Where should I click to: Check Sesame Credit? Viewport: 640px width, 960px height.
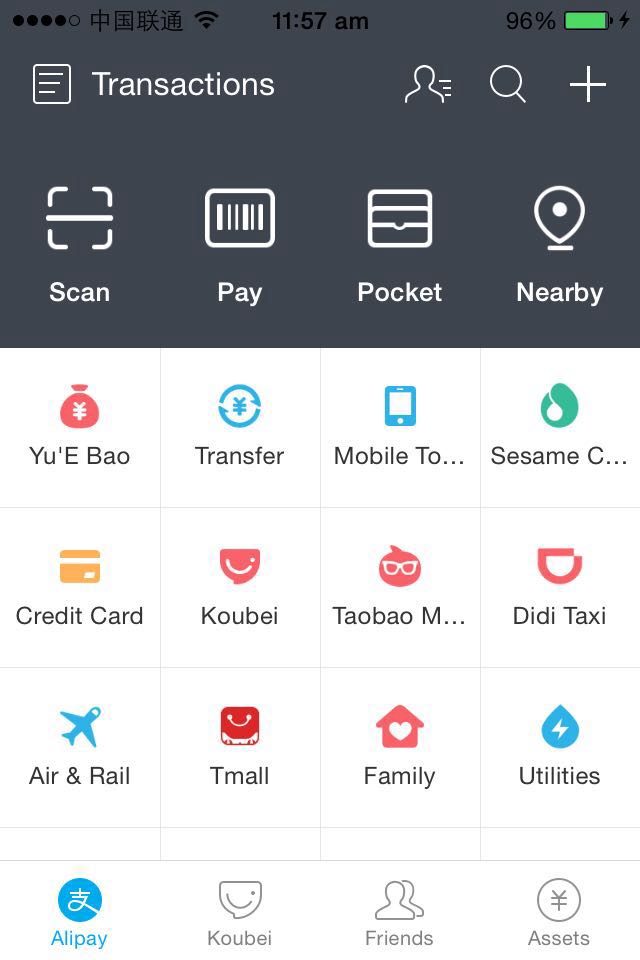[559, 428]
